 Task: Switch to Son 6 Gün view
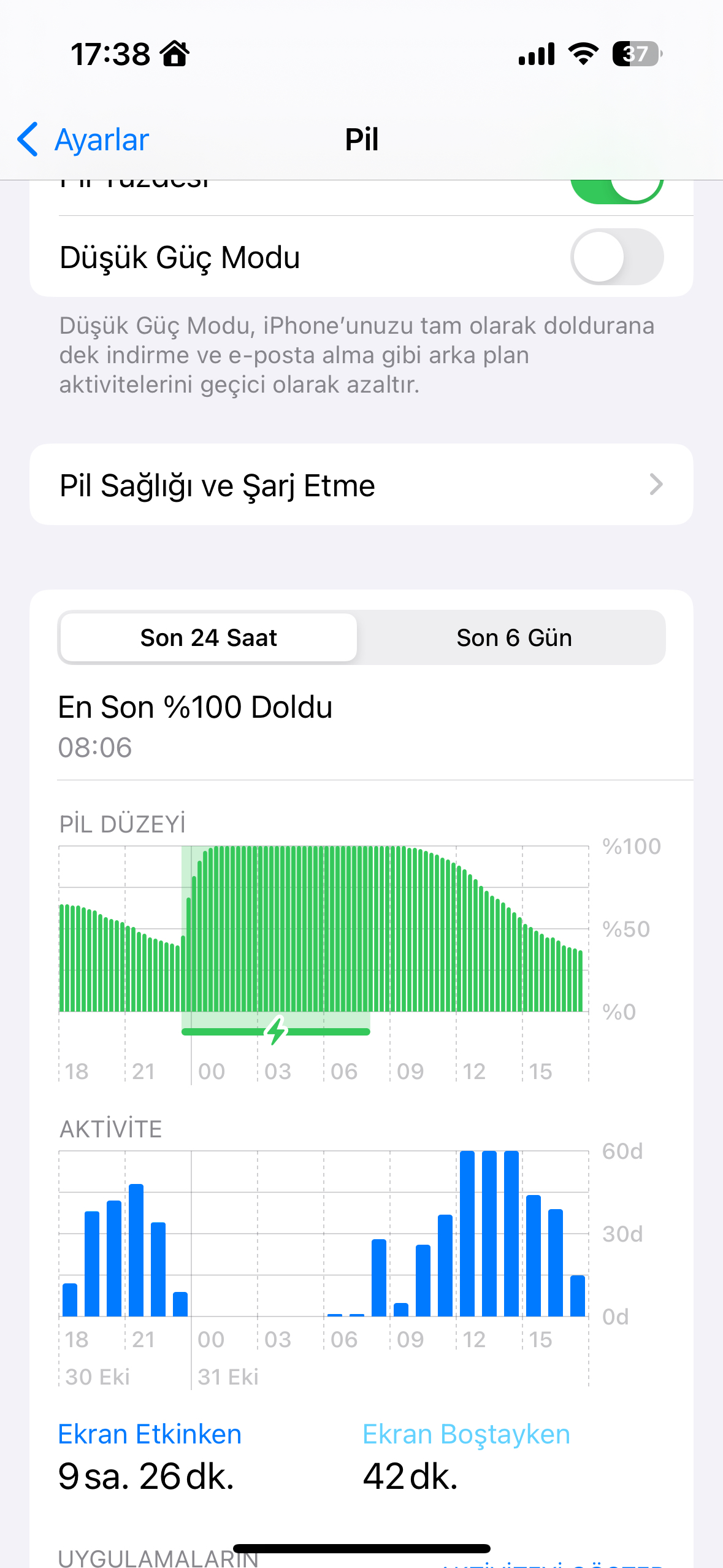click(514, 638)
